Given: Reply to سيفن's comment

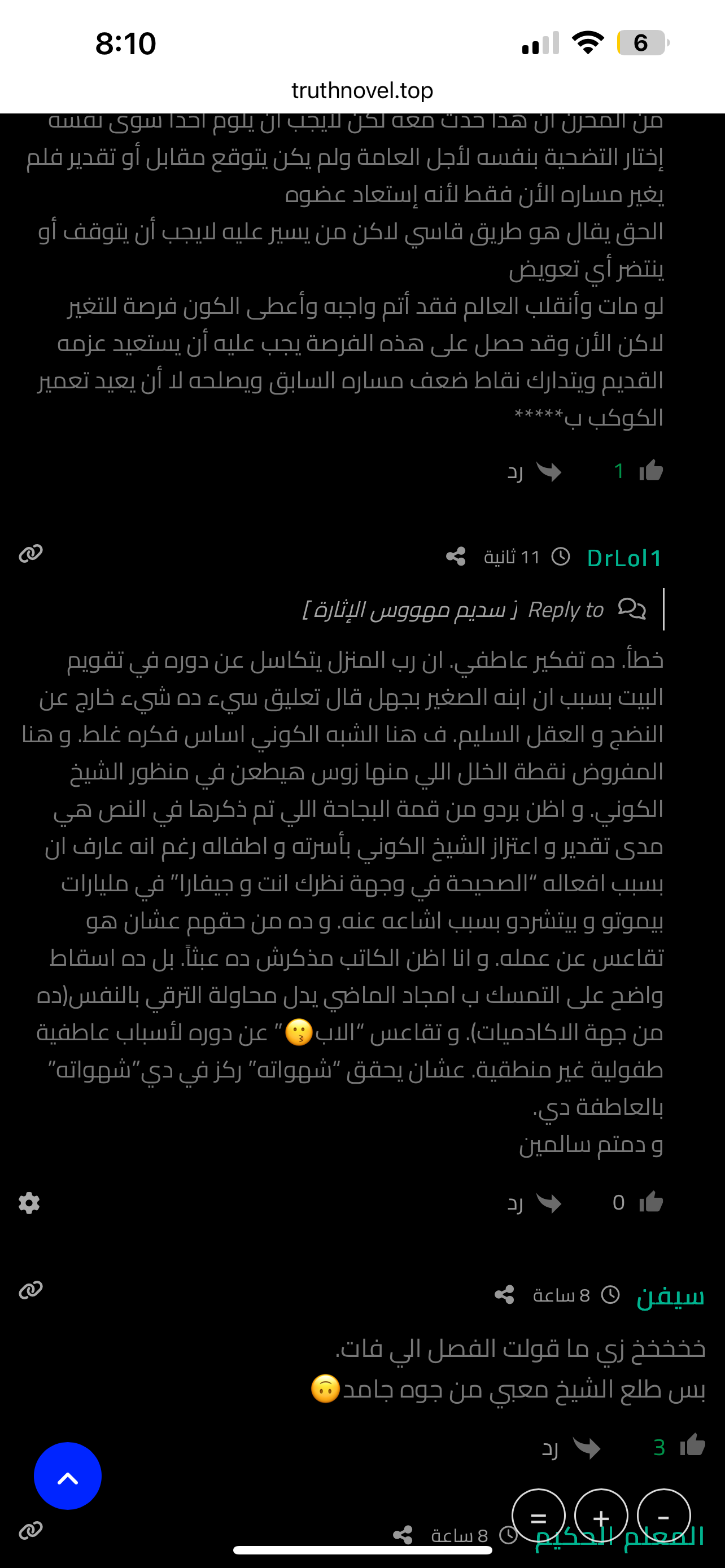Looking at the screenshot, I should 571,1448.
